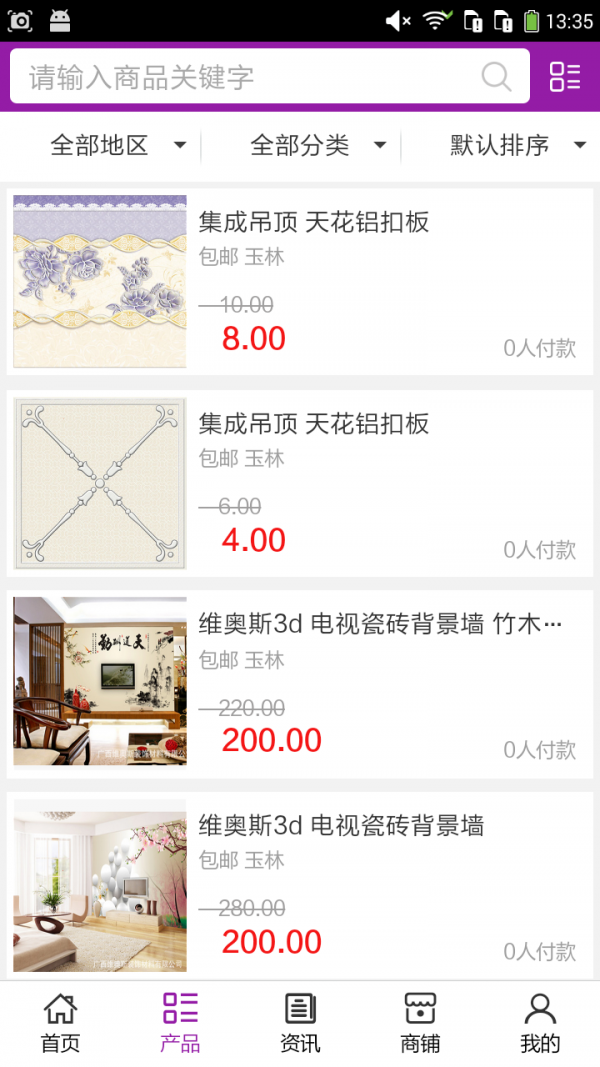The width and height of the screenshot is (600, 1067).
Task: Switch to the 资讯 news tab
Action: pos(300,1023)
